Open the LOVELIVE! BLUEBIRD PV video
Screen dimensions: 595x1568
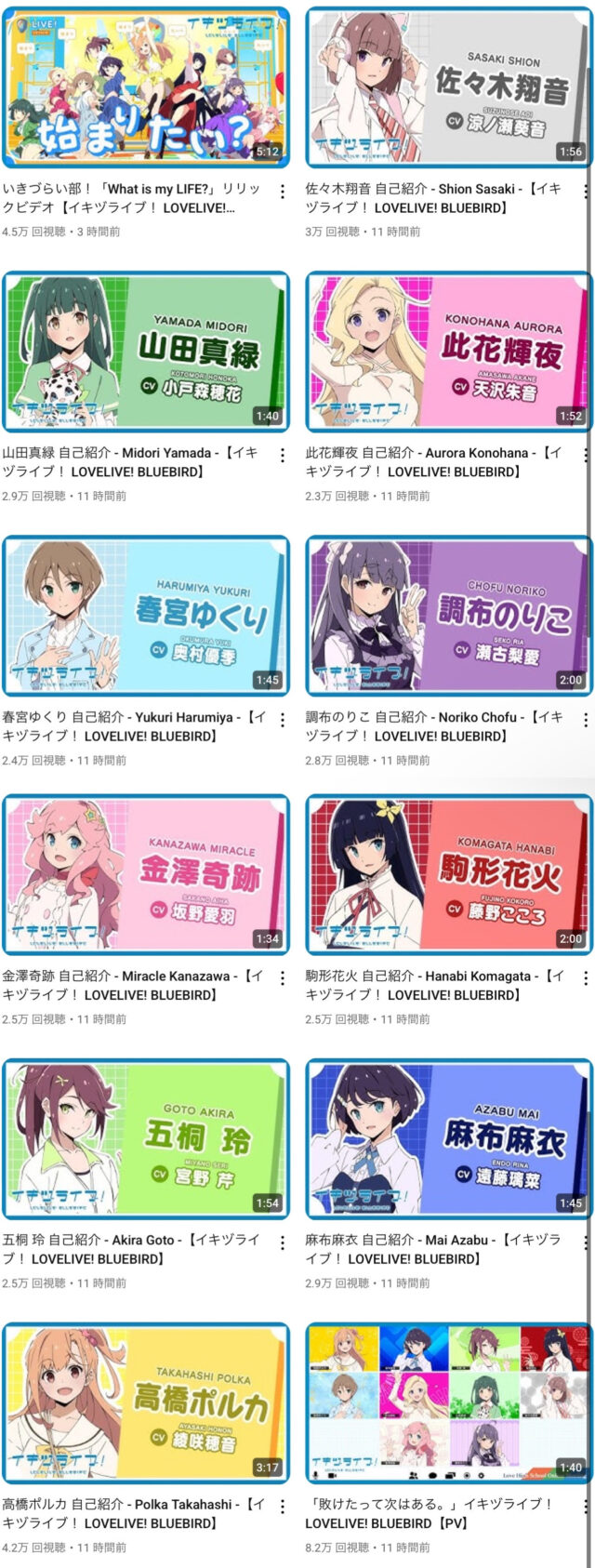(x=448, y=1402)
